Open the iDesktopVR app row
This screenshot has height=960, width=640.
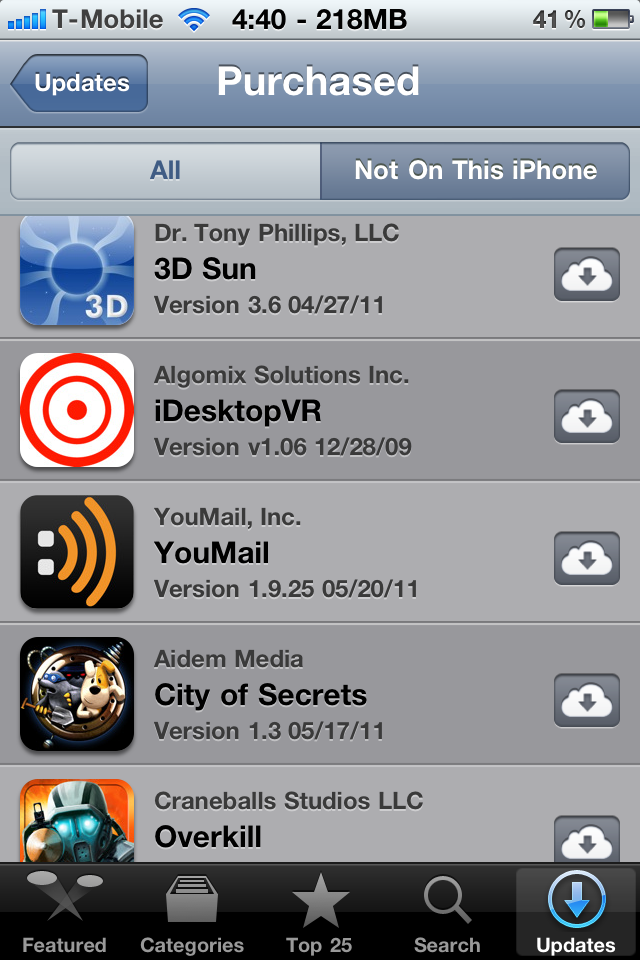point(300,411)
